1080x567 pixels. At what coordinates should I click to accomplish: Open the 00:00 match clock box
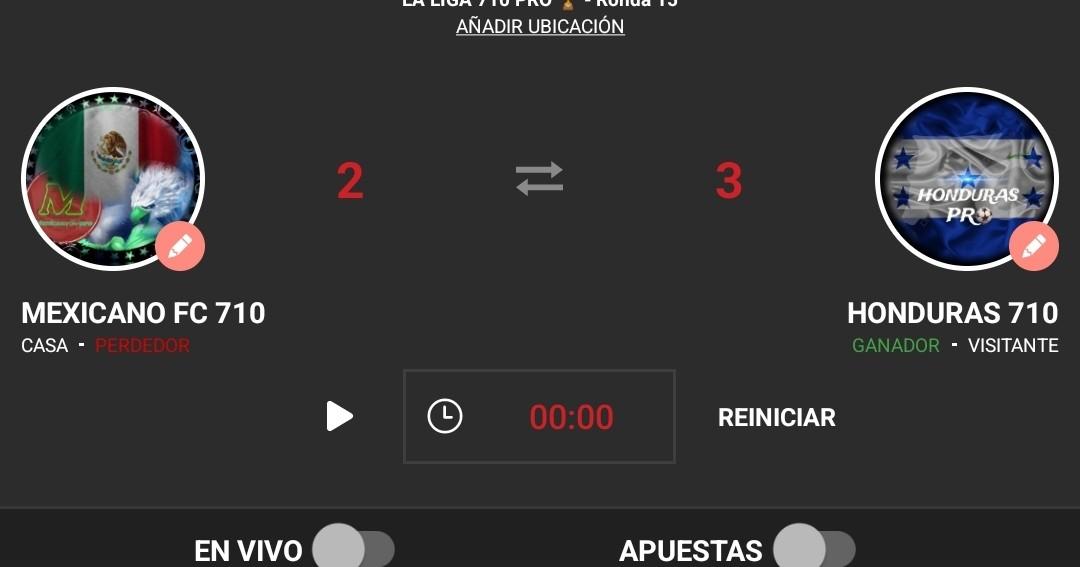pos(539,416)
